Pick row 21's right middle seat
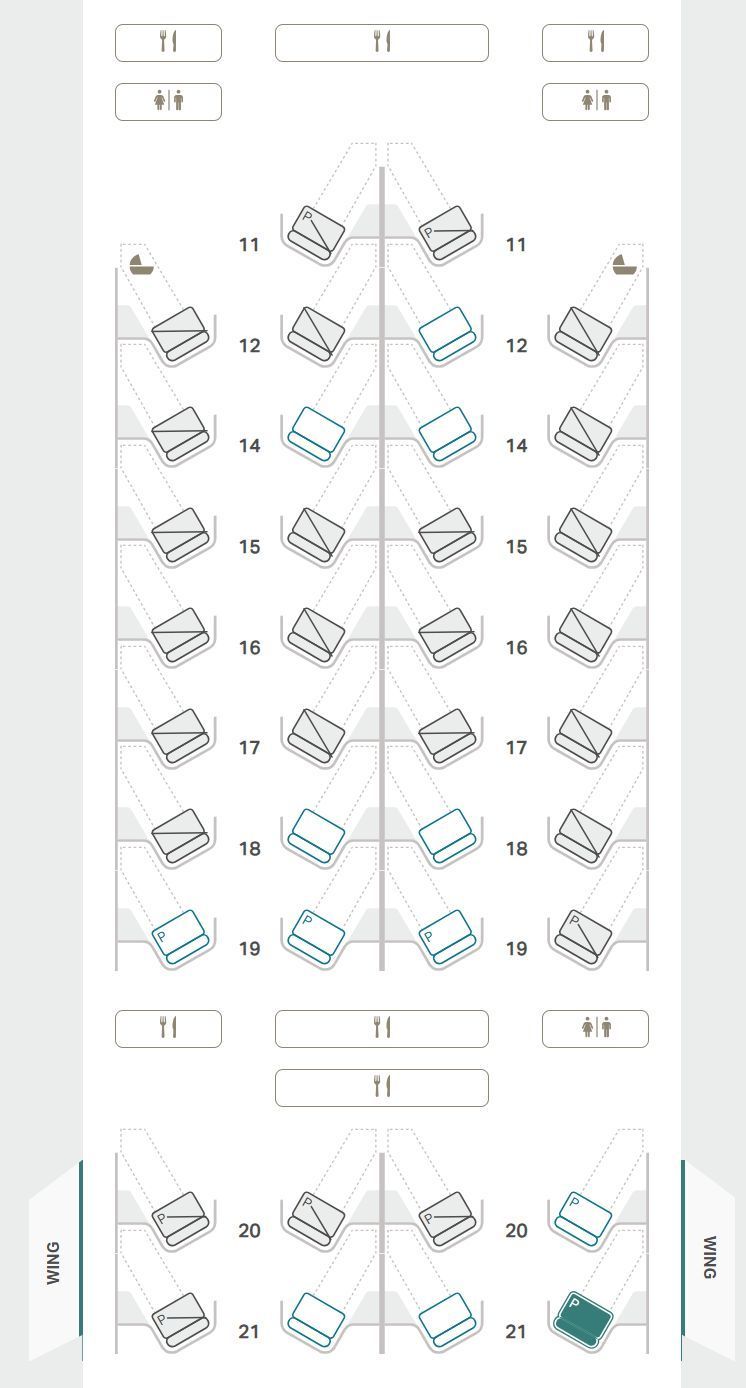 (x=446, y=1318)
